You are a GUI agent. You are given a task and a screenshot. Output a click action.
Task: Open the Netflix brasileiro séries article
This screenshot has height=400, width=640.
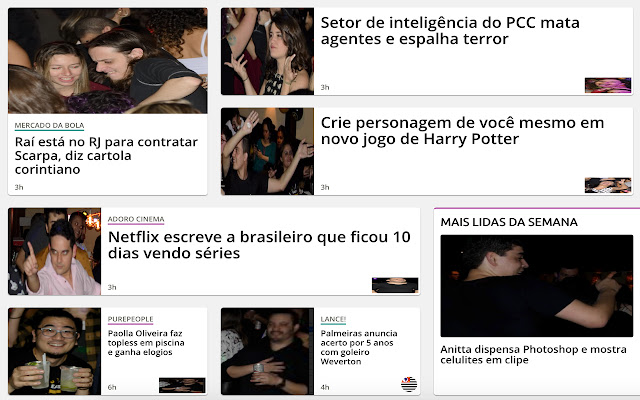click(x=258, y=245)
